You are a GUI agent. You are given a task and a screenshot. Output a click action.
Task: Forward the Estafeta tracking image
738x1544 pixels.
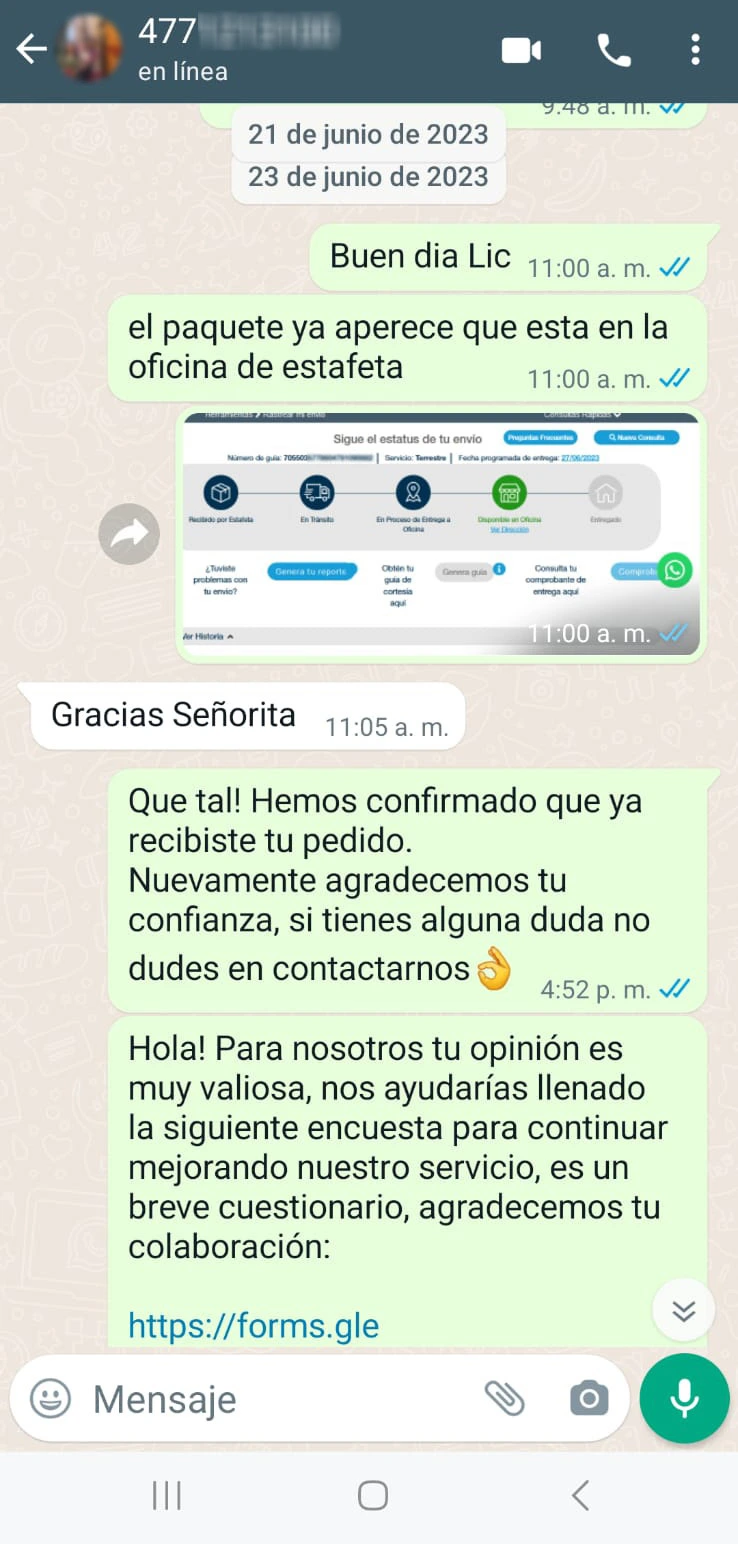[x=129, y=535]
